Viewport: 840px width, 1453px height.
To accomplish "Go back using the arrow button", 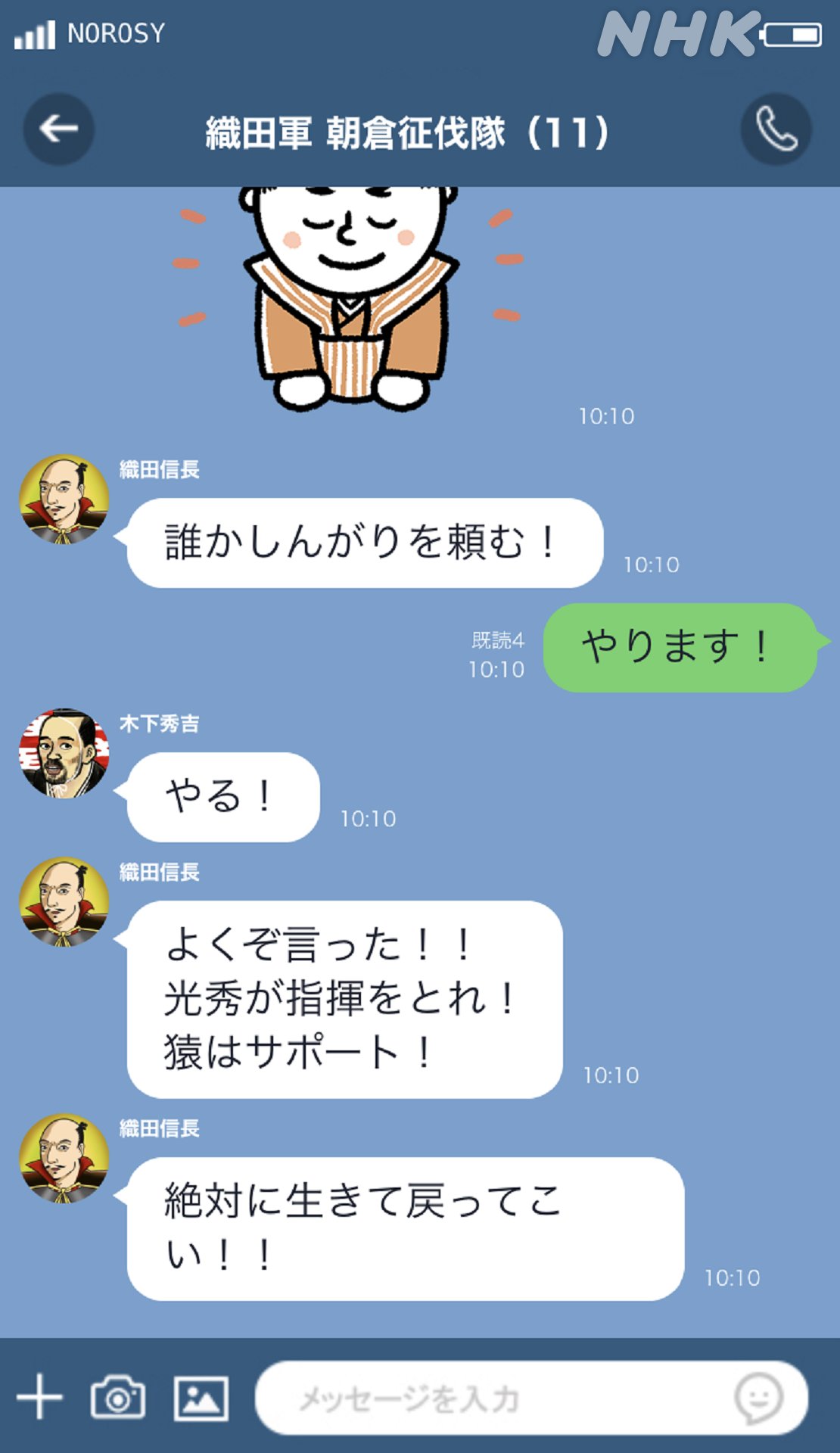I will (58, 129).
